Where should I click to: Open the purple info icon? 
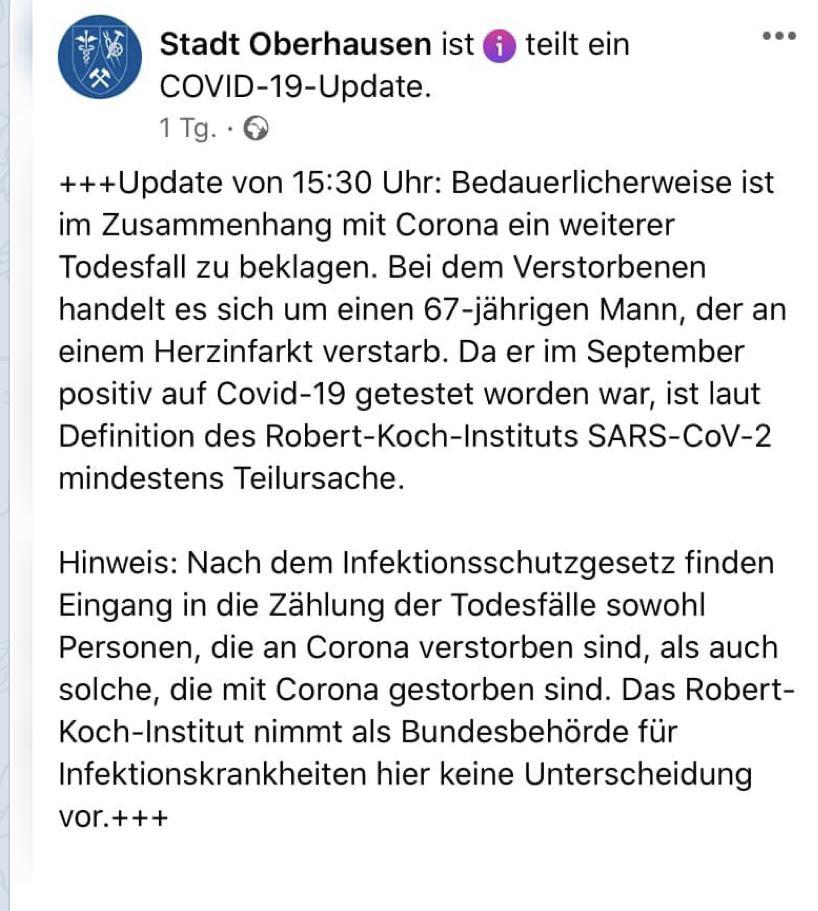click(499, 46)
